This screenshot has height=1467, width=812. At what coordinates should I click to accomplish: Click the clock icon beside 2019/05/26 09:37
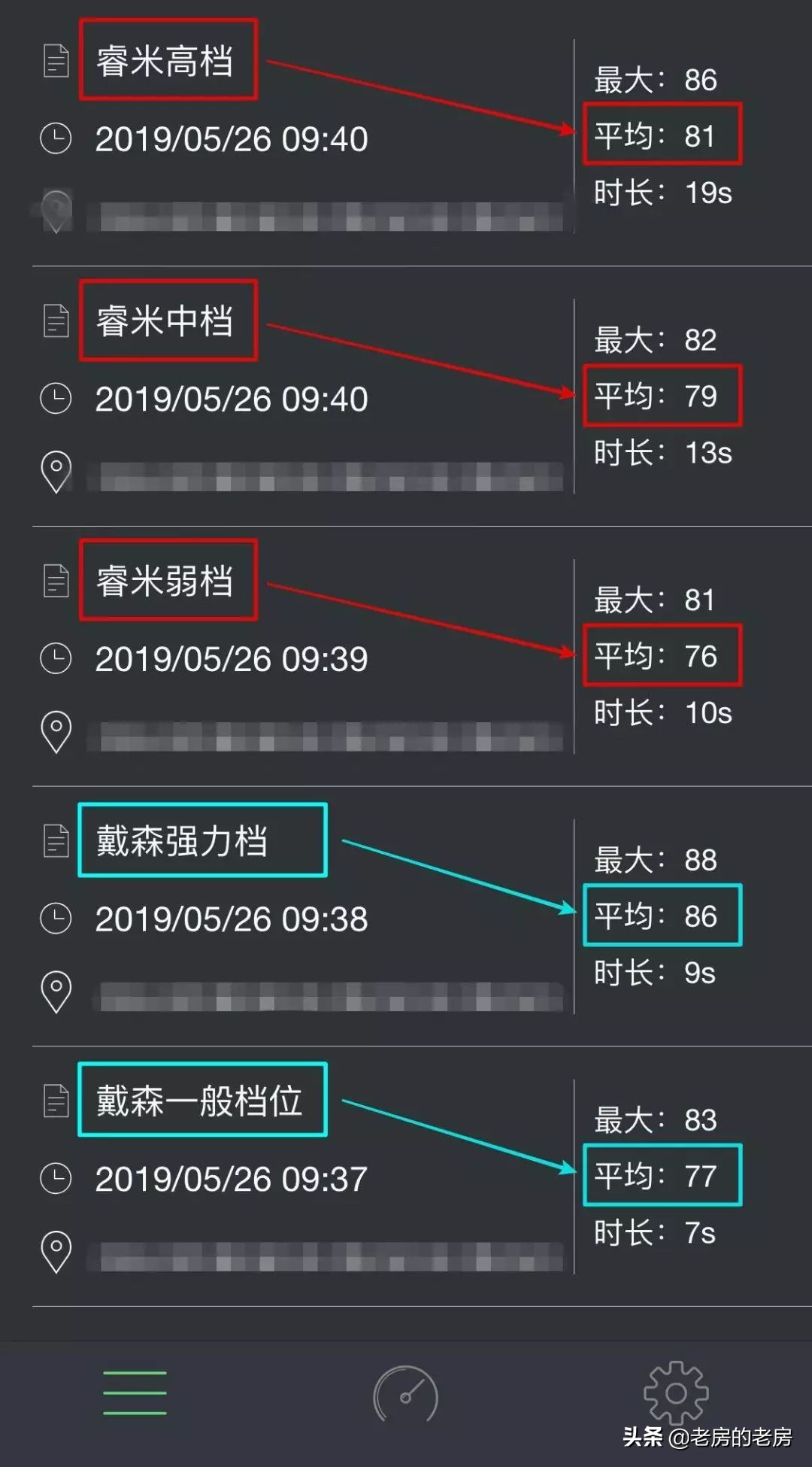pyautogui.click(x=56, y=1180)
